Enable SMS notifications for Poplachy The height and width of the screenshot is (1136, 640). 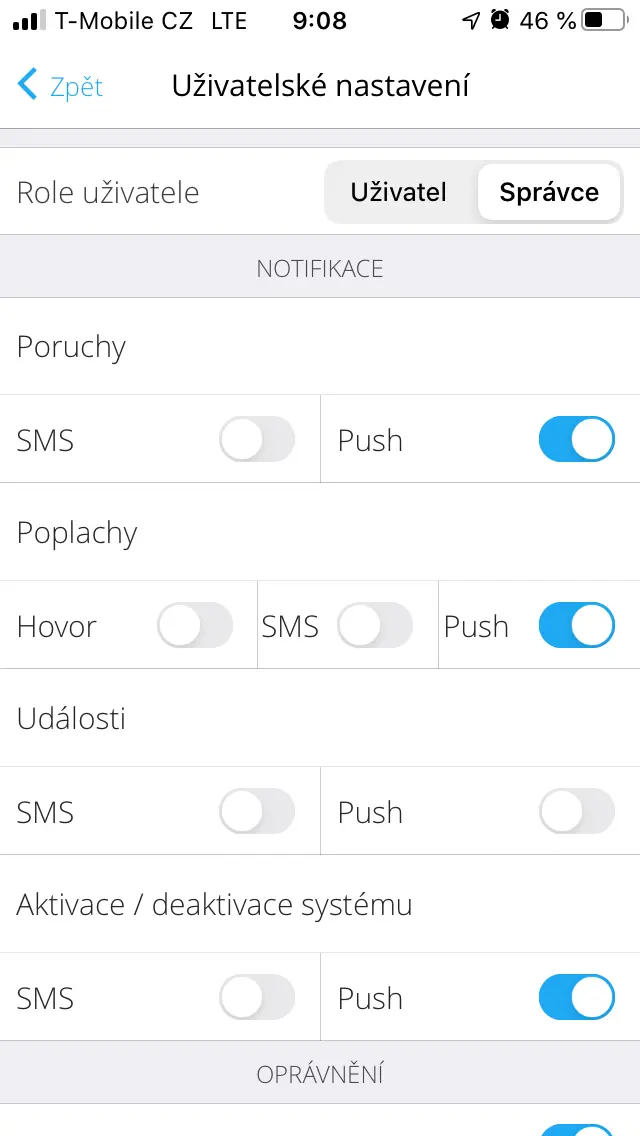coord(375,625)
